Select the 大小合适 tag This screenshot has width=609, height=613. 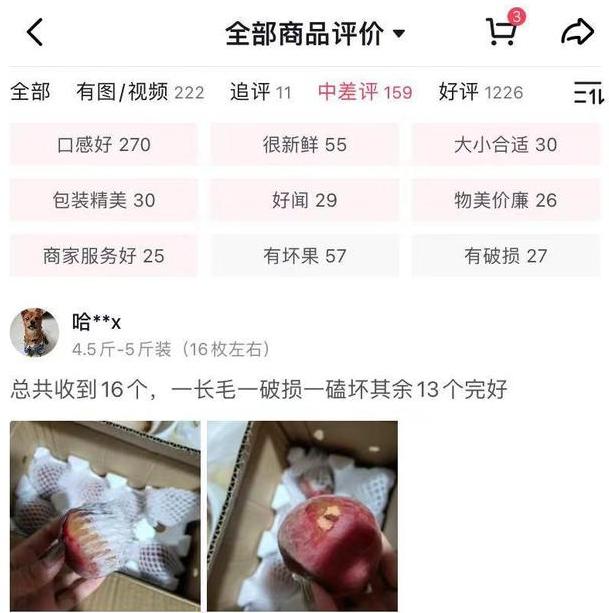click(506, 145)
